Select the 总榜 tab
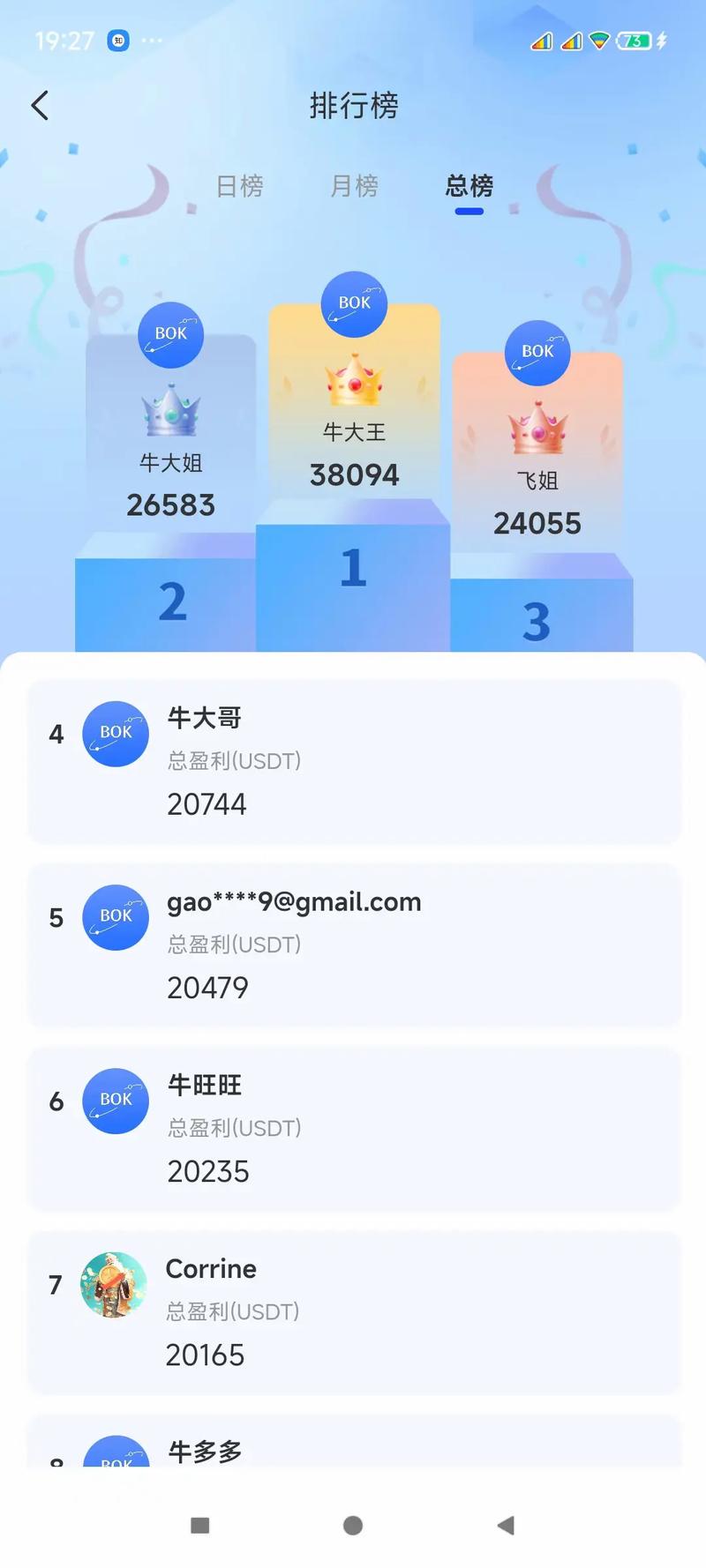 click(x=469, y=186)
